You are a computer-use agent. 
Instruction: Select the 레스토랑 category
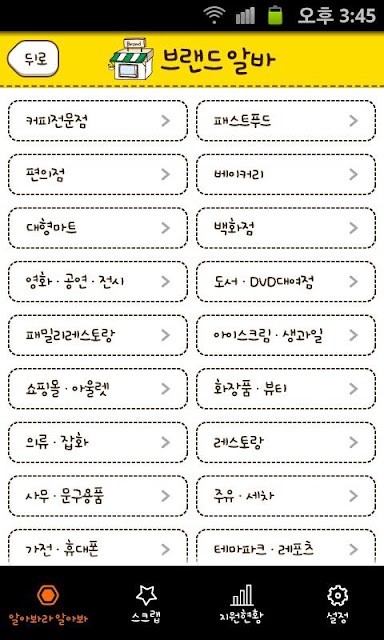pyautogui.click(x=286, y=442)
